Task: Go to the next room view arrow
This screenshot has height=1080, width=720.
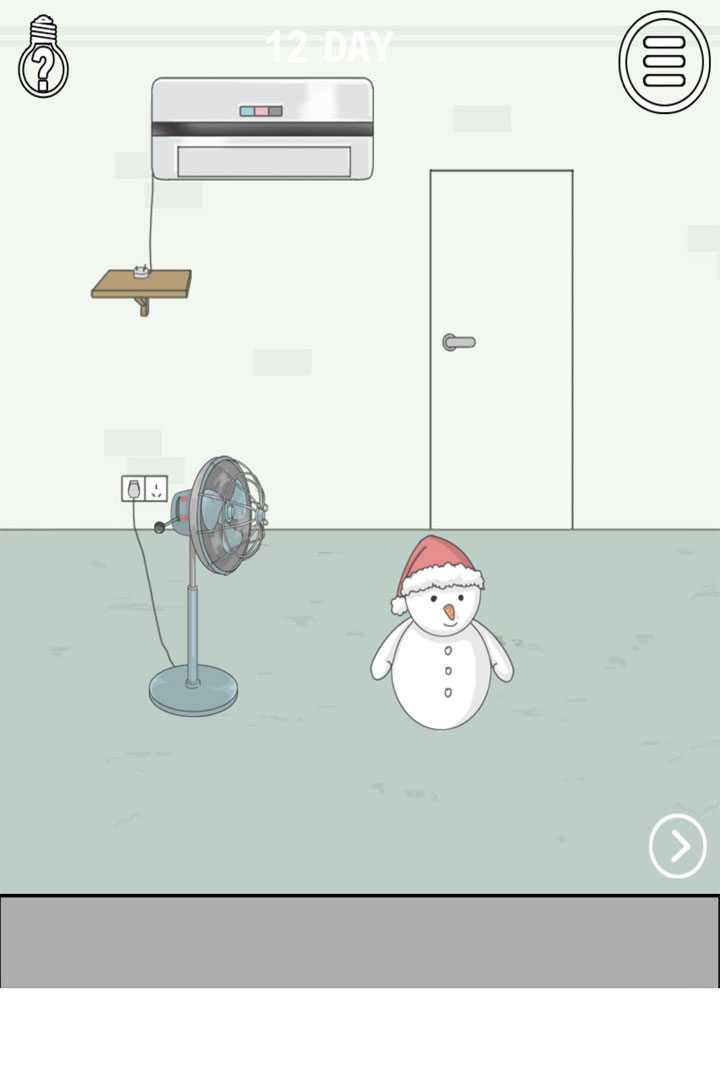Action: [x=677, y=846]
